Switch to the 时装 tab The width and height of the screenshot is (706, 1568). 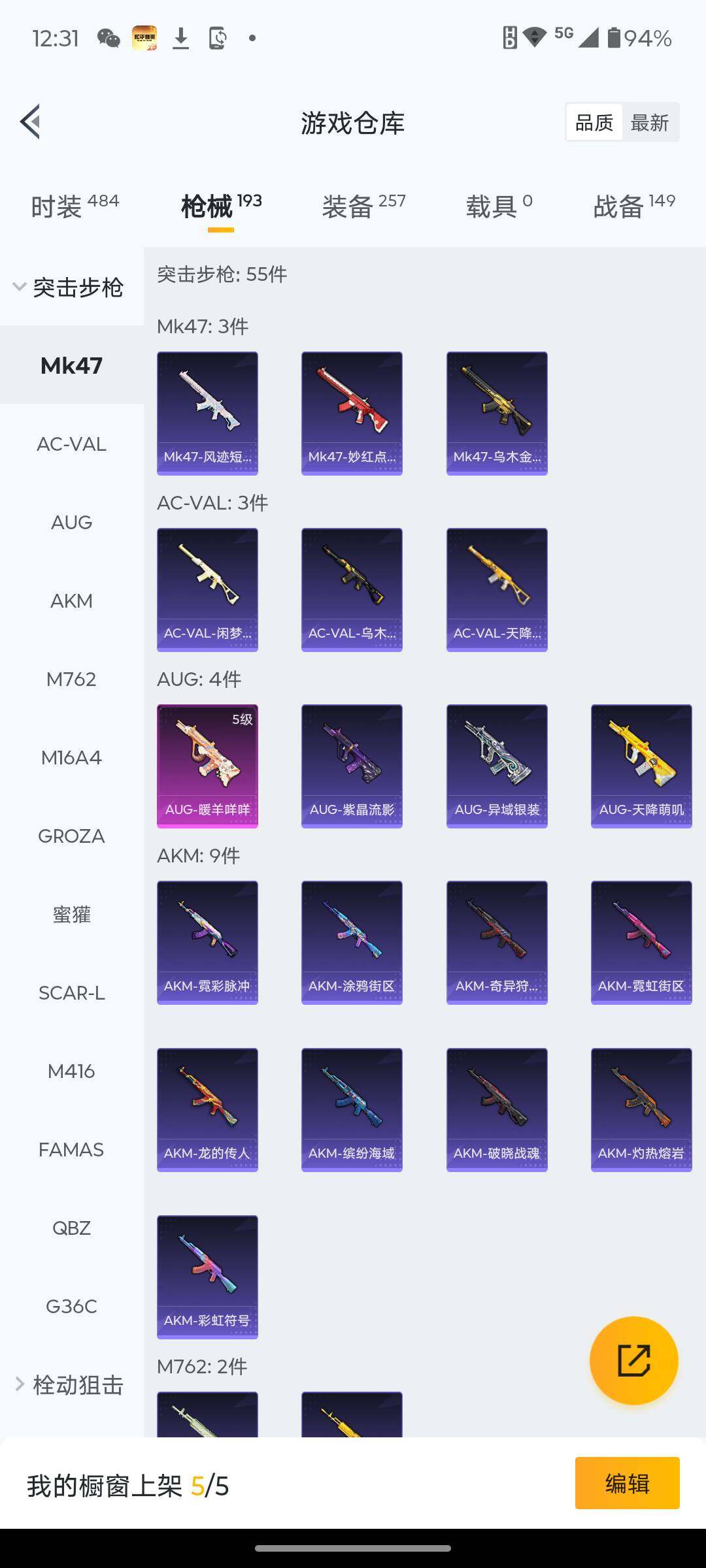tap(75, 206)
